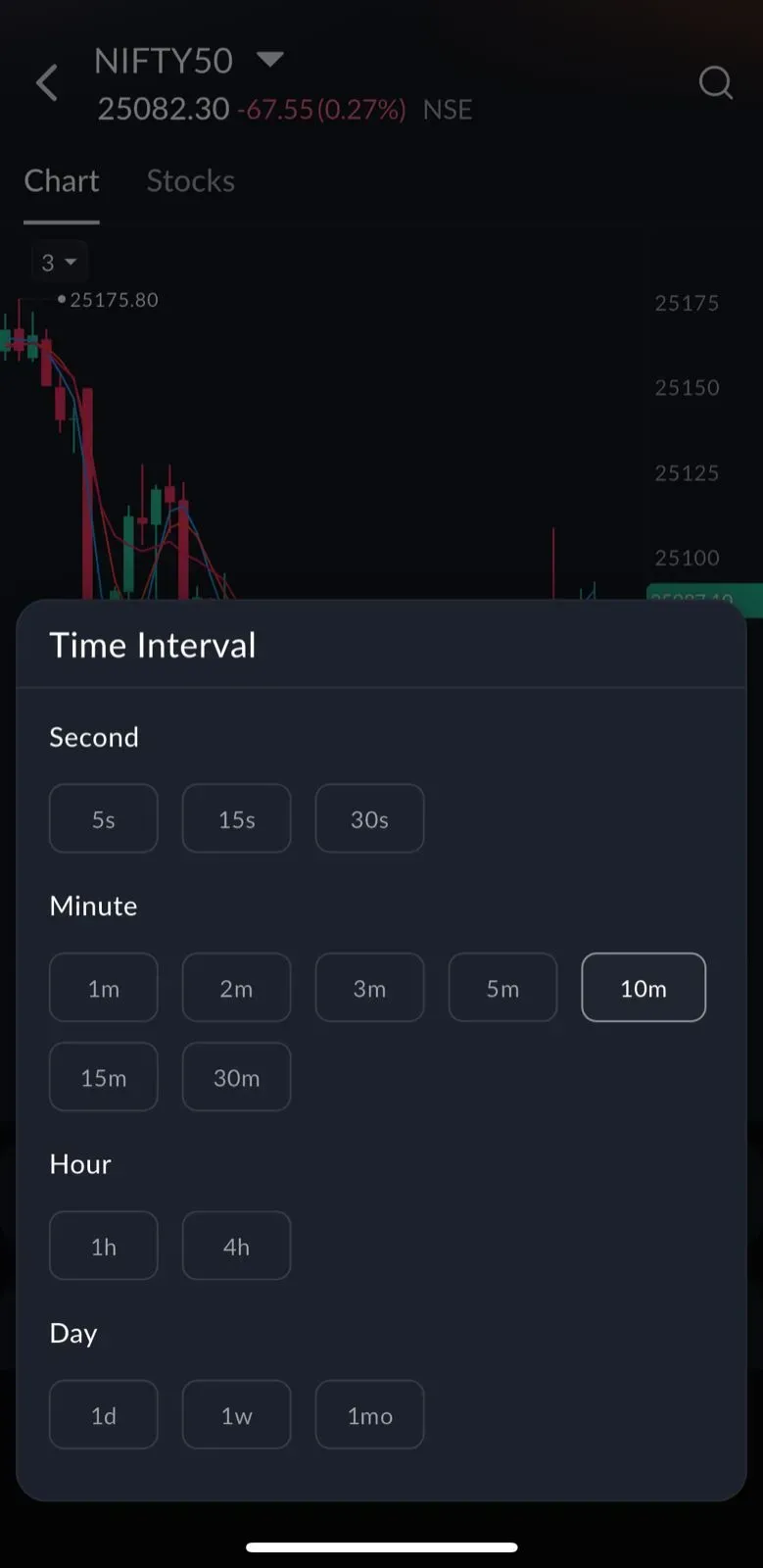Select the 1d daily interval
The height and width of the screenshot is (1568, 763).
coord(103,1415)
